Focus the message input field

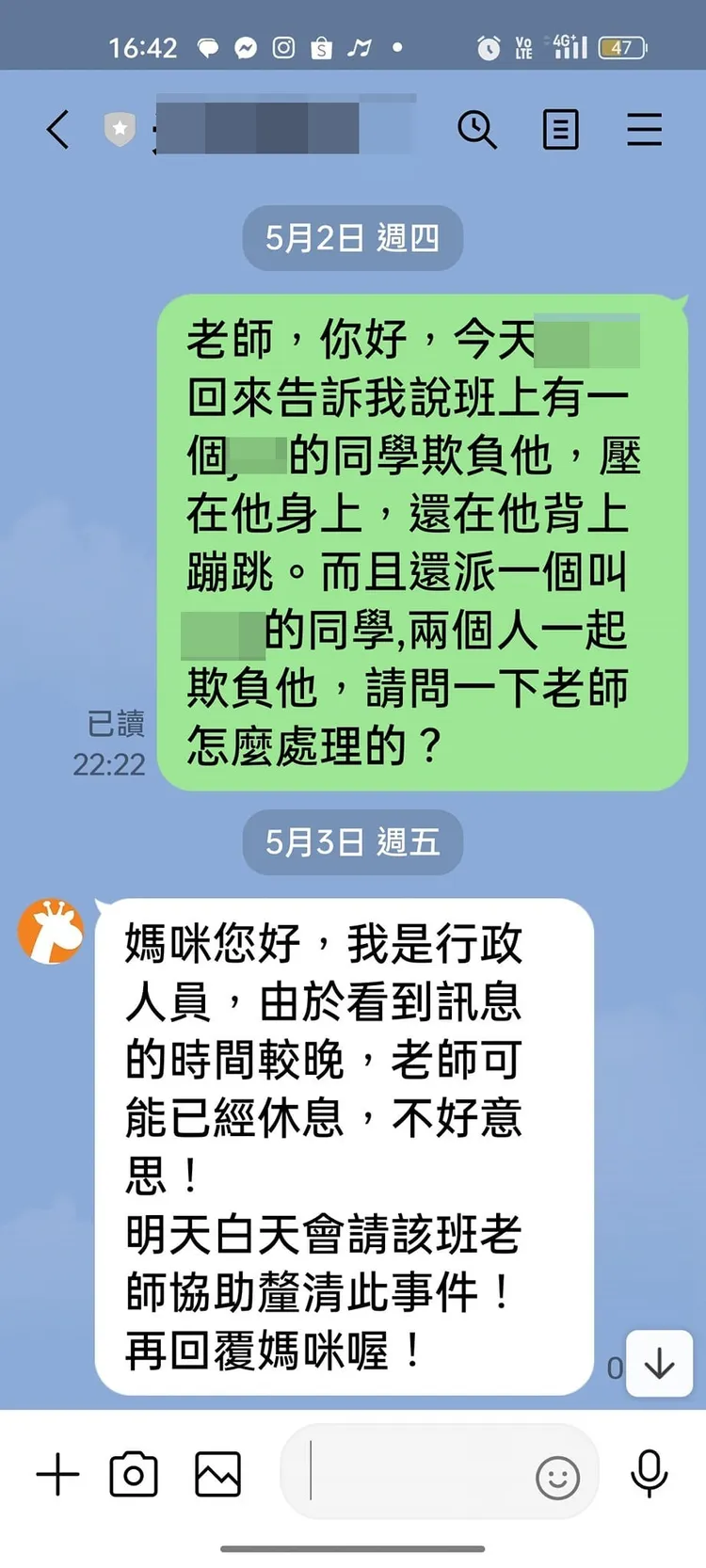click(414, 1474)
